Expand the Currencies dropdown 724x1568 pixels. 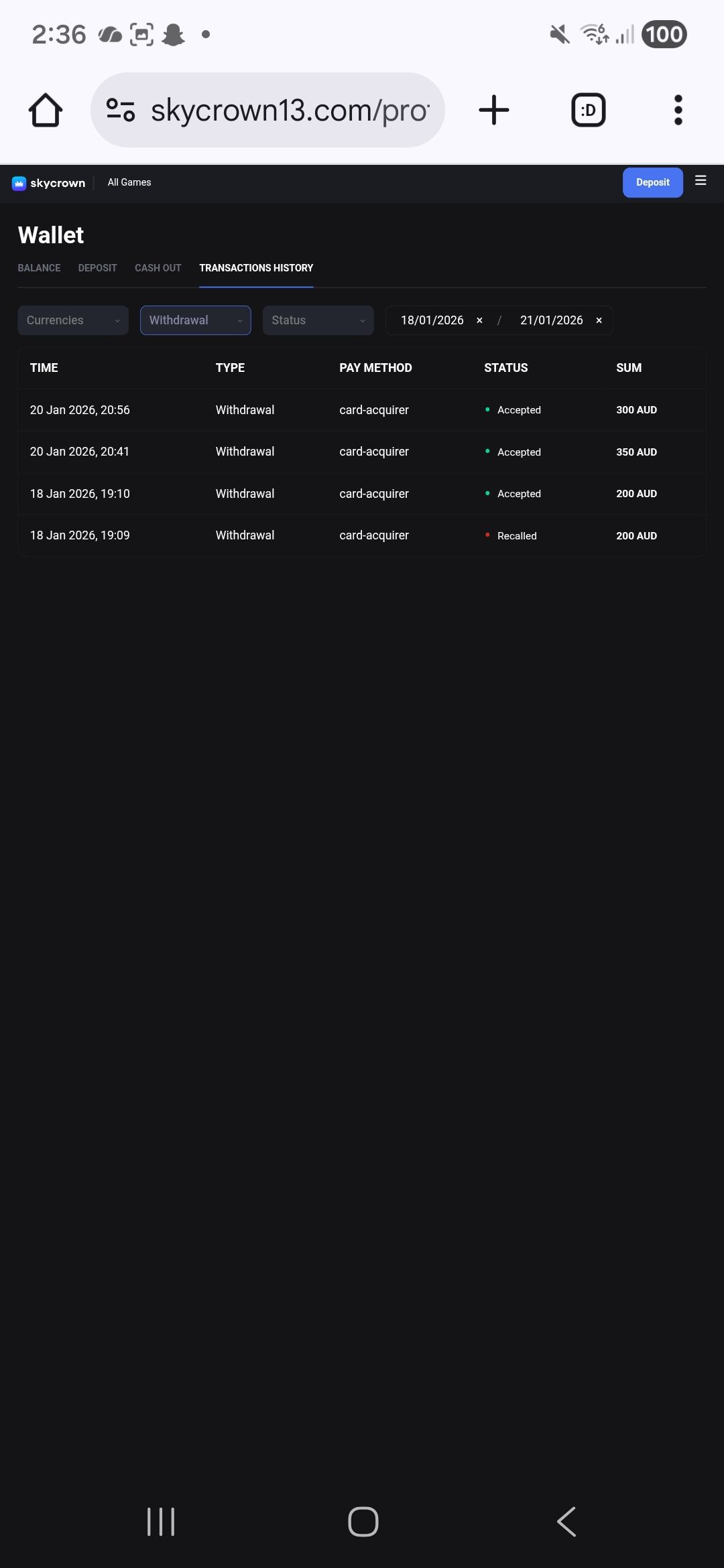pos(72,320)
